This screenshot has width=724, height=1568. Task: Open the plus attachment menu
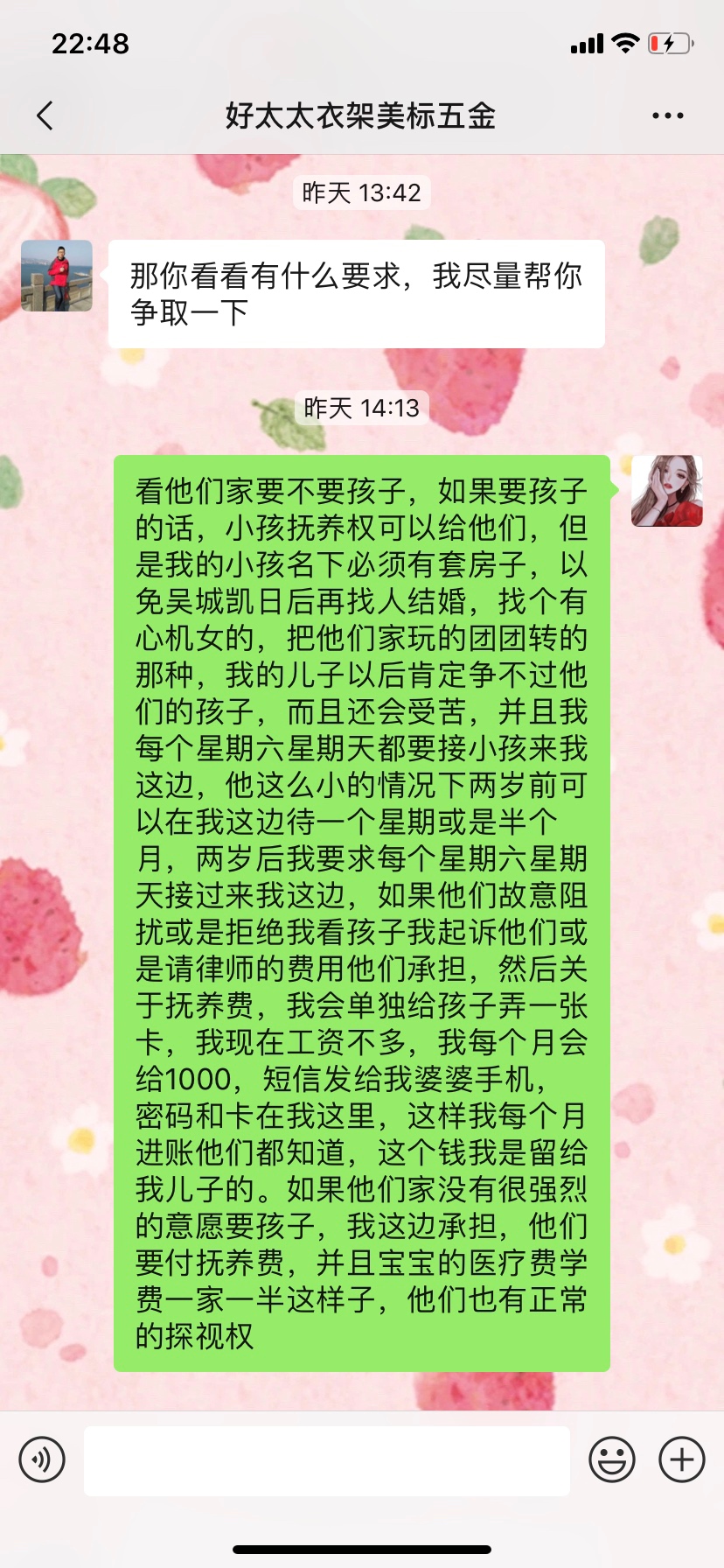click(x=682, y=1459)
